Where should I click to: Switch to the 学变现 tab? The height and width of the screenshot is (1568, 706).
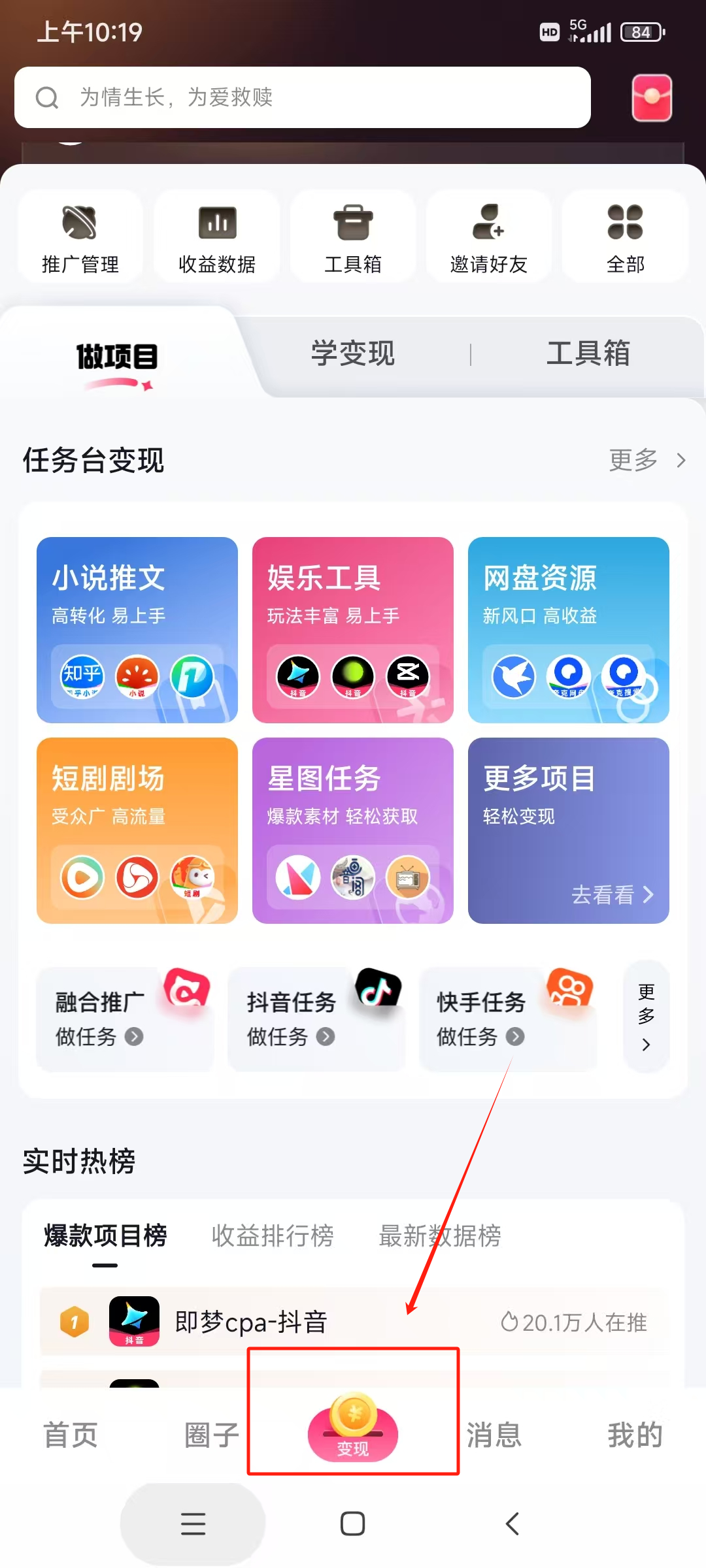pos(352,353)
